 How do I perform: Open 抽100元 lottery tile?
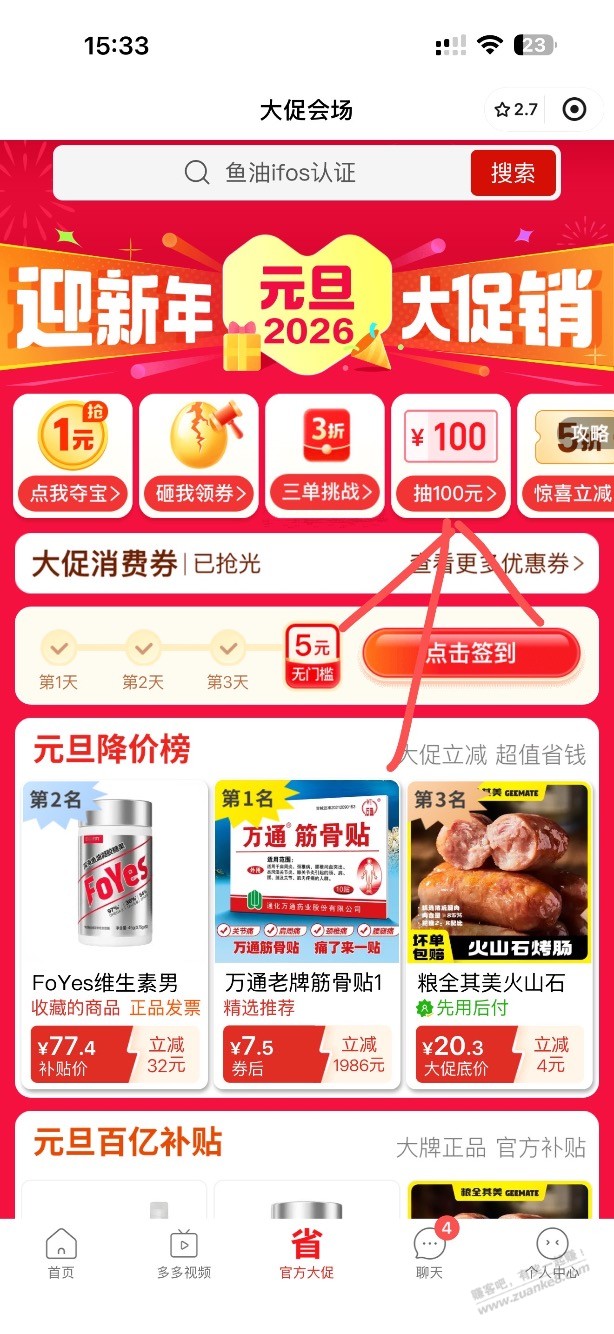coord(450,455)
